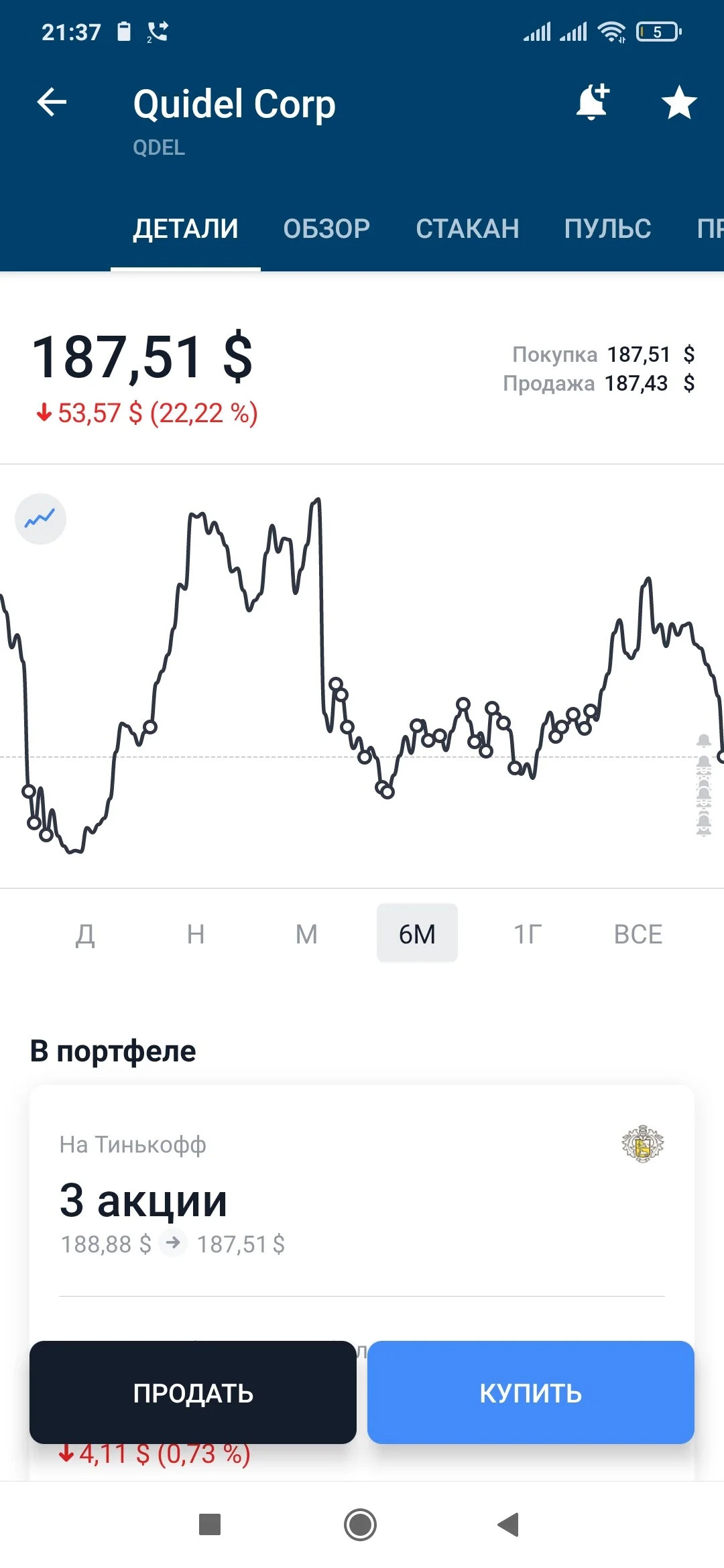
Task: Tap the КУПИТЬ button
Action: pyautogui.click(x=531, y=1392)
